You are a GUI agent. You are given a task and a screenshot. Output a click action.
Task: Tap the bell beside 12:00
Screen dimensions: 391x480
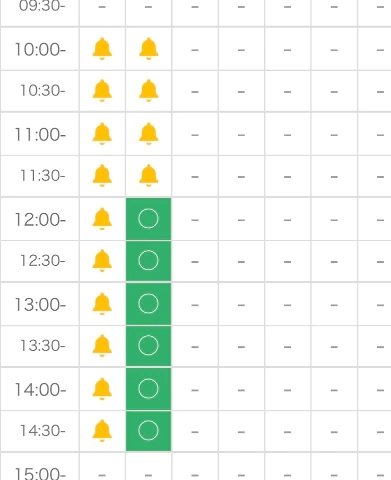click(x=102, y=219)
